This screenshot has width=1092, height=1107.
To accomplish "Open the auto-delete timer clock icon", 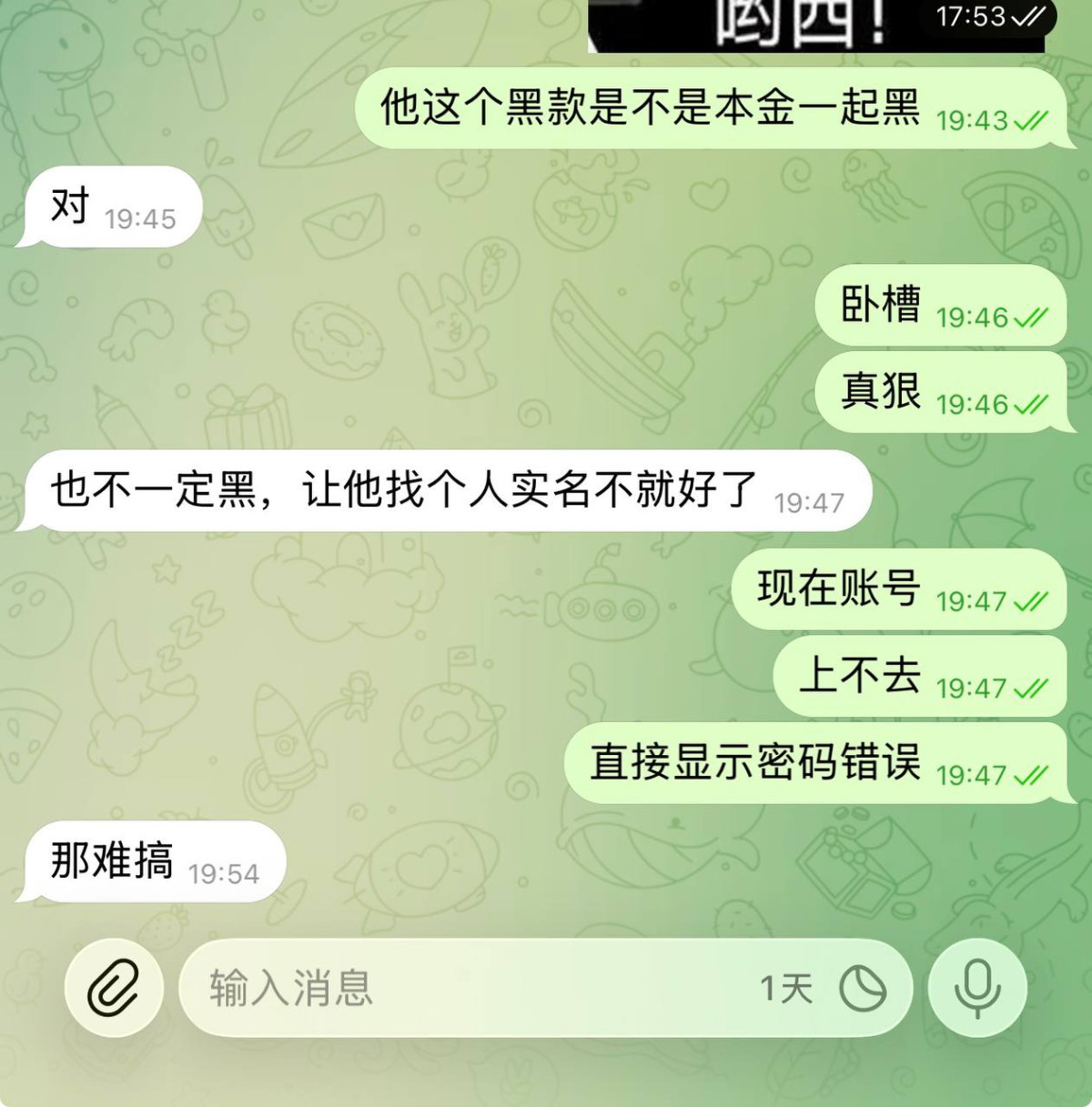I will click(x=863, y=987).
